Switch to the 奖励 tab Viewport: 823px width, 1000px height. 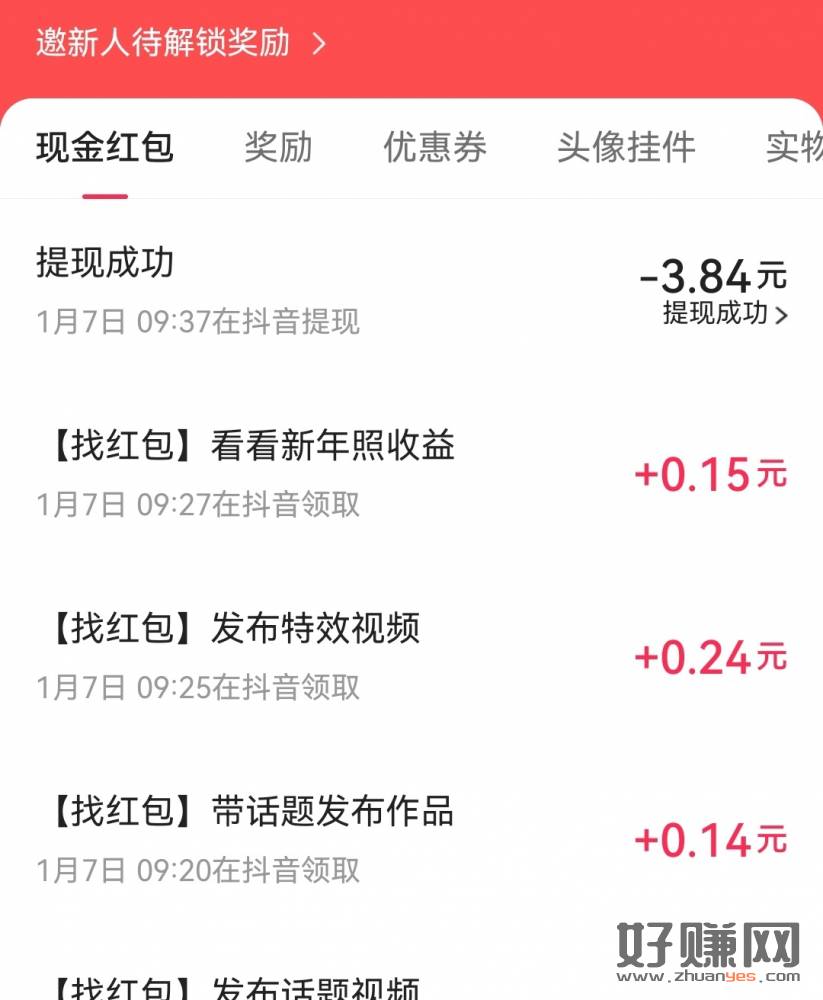(278, 147)
